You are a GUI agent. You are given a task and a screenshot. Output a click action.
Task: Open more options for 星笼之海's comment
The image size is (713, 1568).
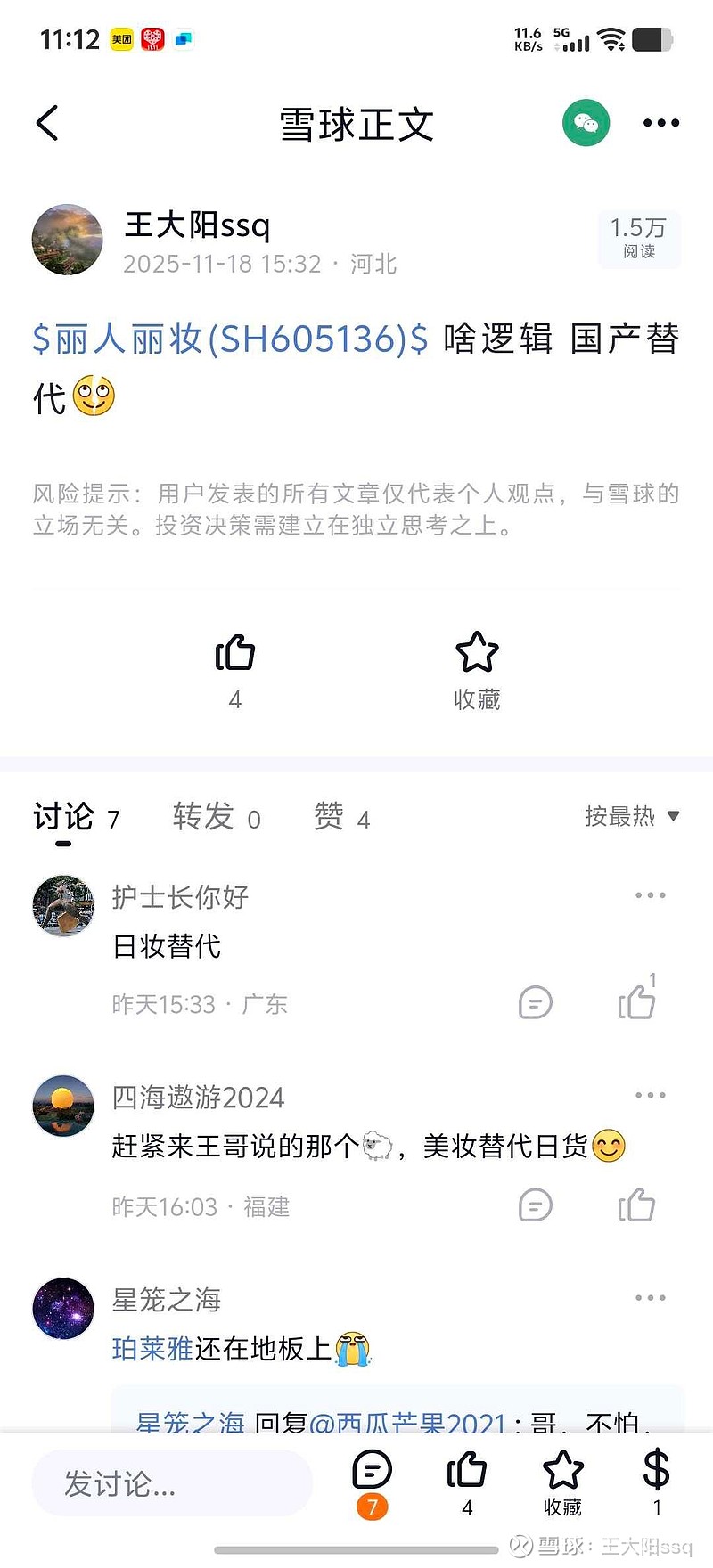650,1298
